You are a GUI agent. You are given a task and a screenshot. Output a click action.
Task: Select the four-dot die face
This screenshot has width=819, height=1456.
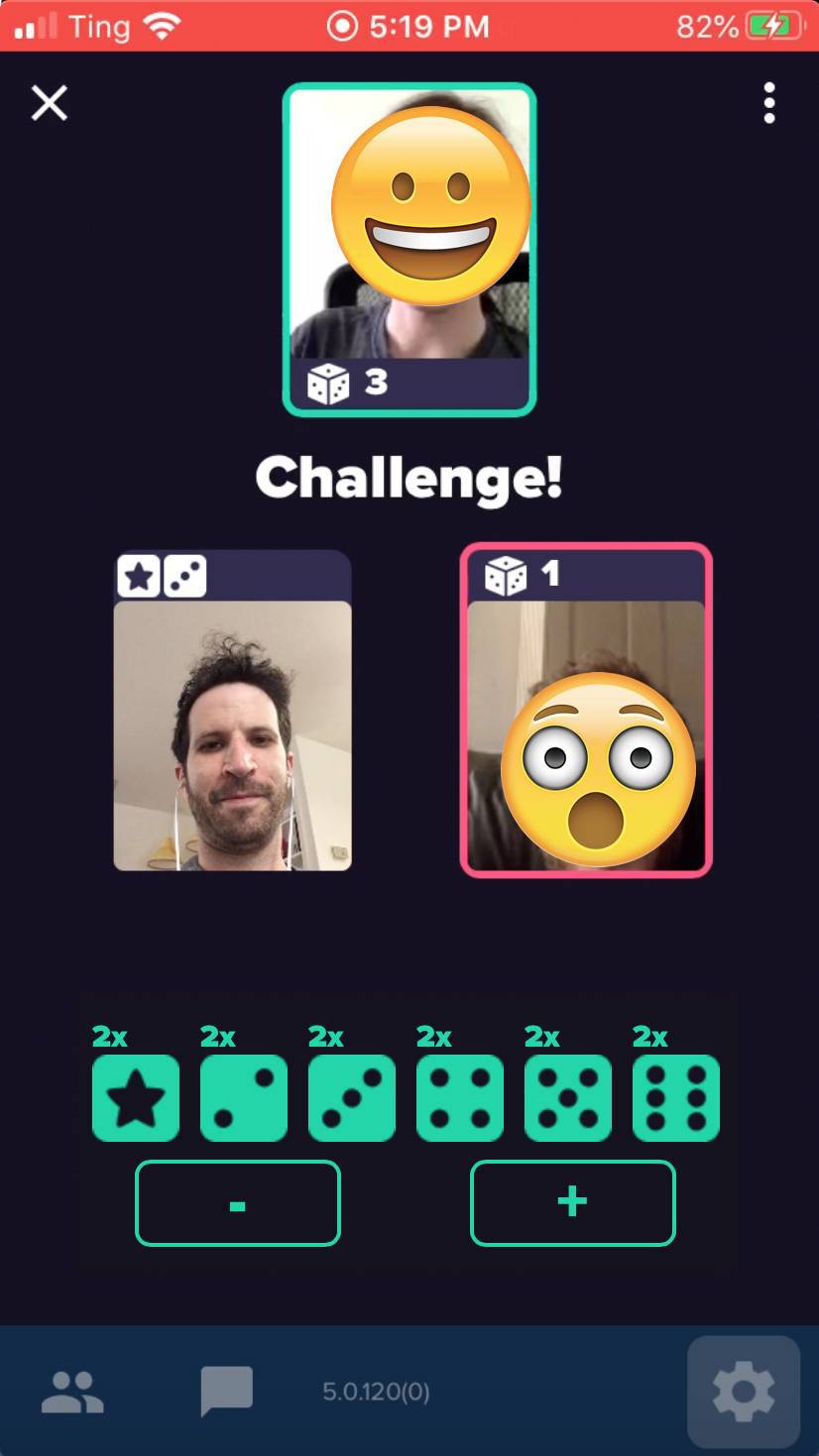tap(460, 1098)
